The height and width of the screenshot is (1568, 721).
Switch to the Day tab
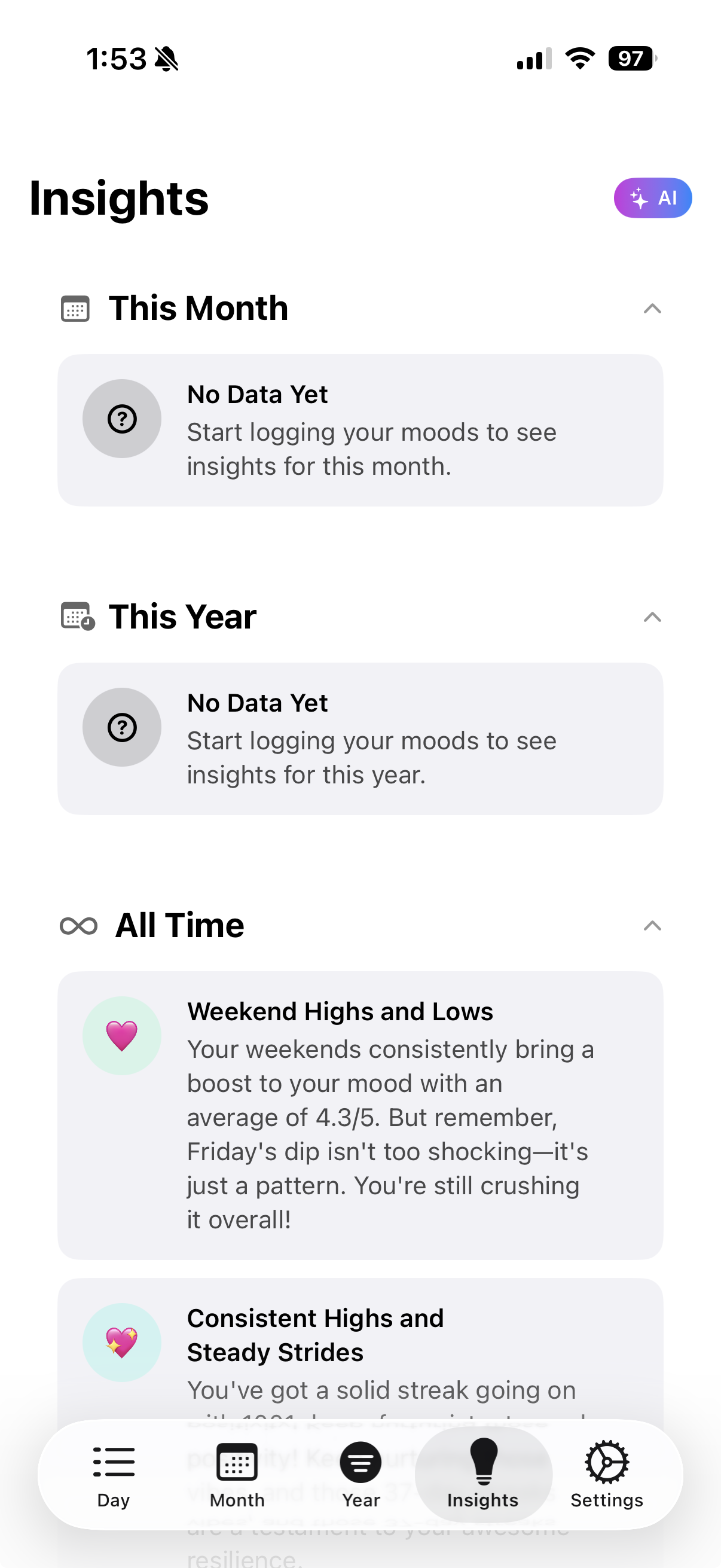[114, 1474]
